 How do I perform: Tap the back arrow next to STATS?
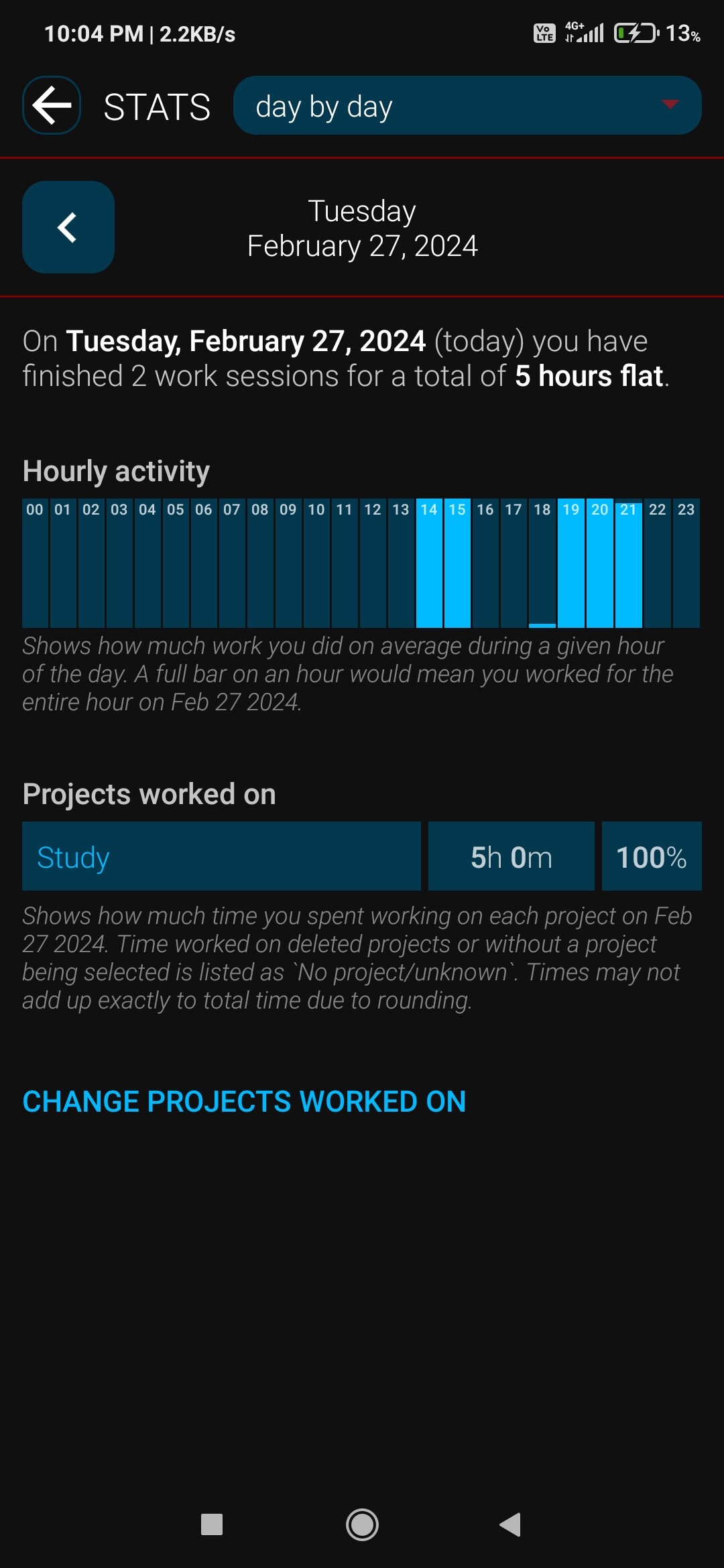click(52, 105)
